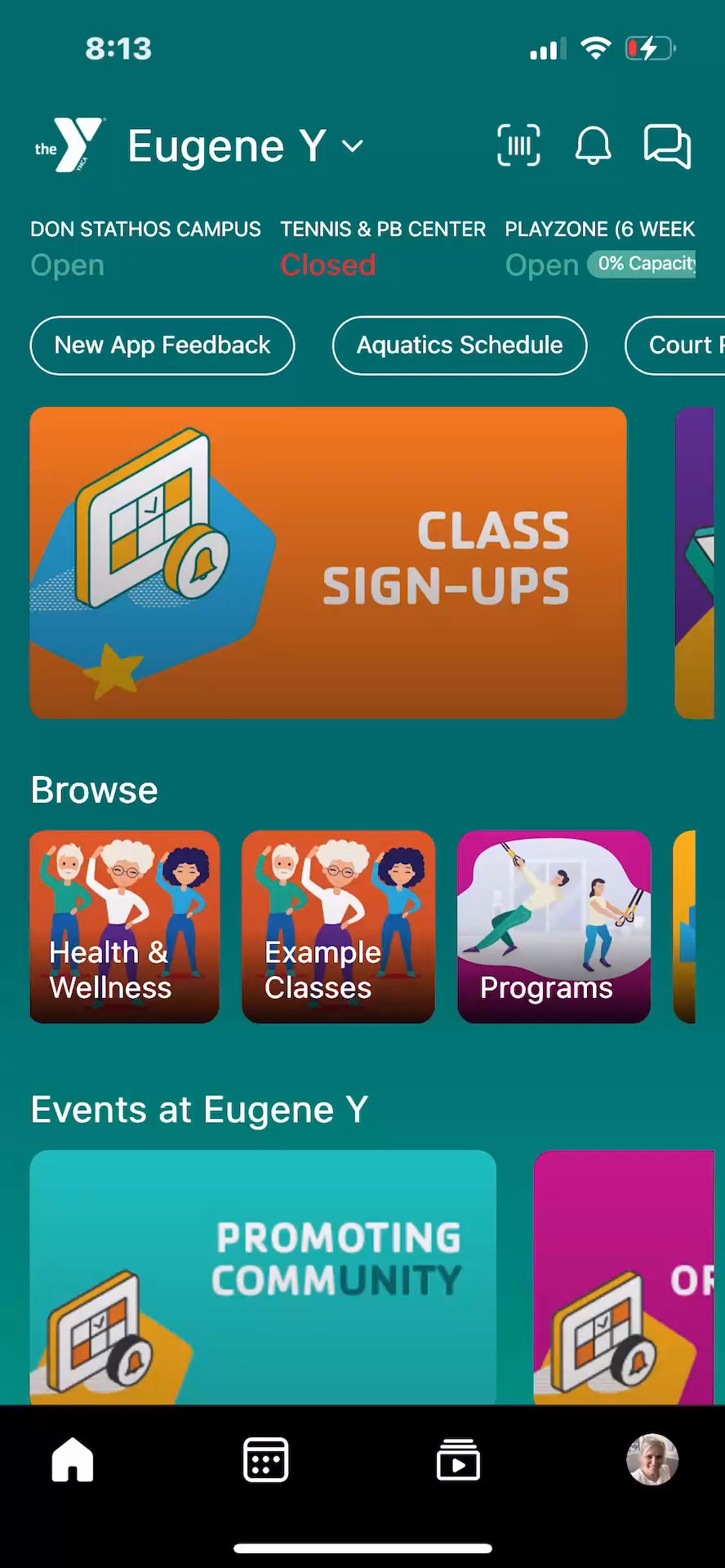
Task: View Don Stathos Campus status
Action: pyautogui.click(x=145, y=247)
